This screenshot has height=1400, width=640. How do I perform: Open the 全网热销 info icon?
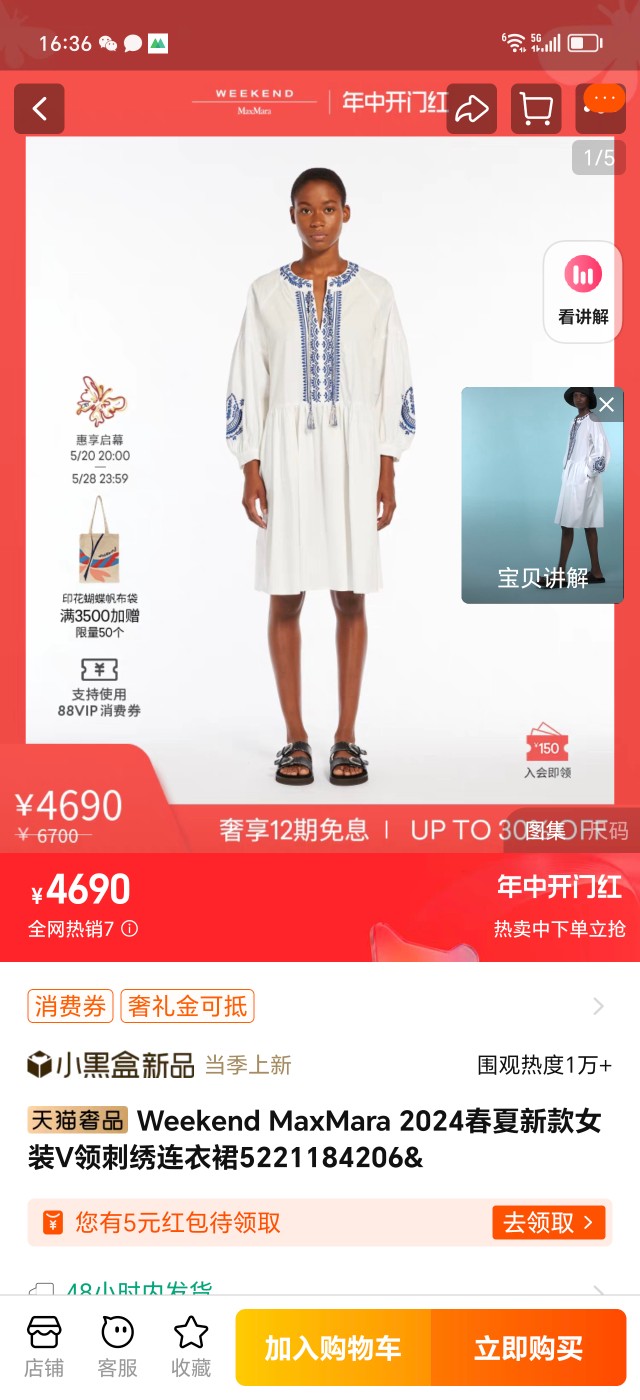click(x=129, y=929)
